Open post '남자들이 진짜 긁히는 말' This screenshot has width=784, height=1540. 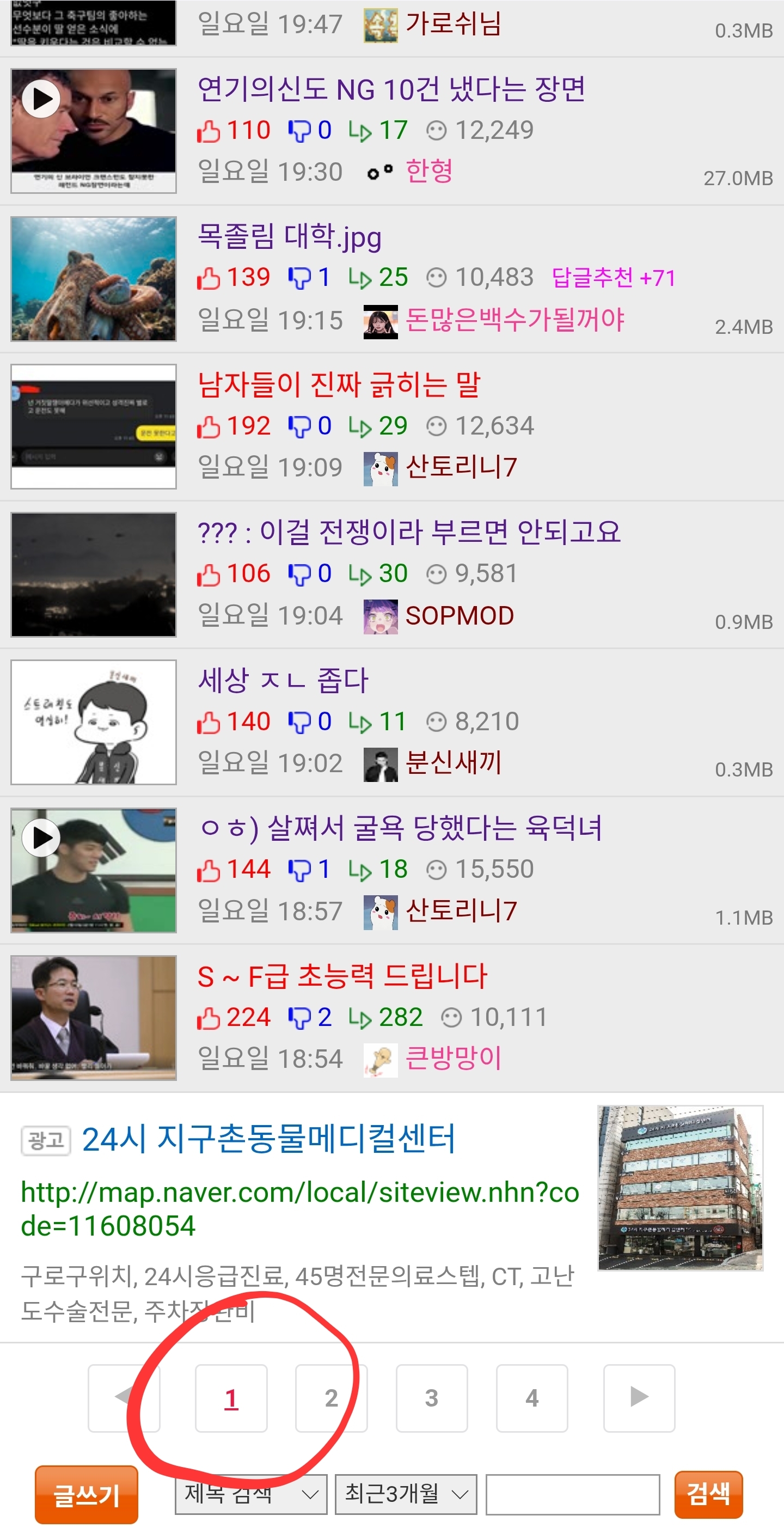click(339, 384)
